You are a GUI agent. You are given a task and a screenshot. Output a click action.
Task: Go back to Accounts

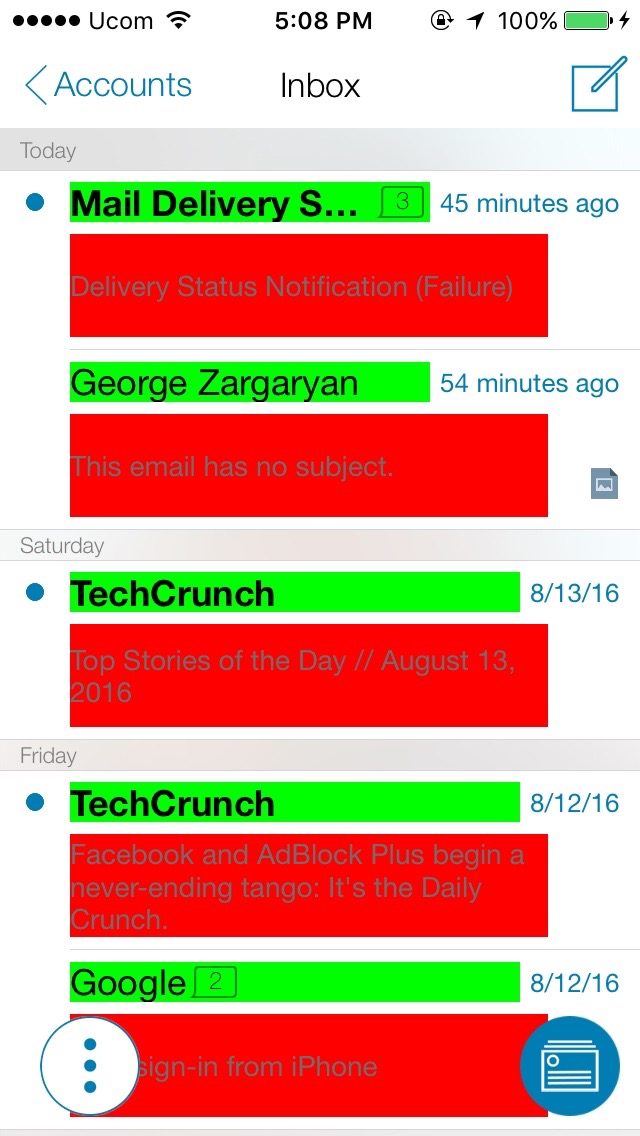[109, 85]
